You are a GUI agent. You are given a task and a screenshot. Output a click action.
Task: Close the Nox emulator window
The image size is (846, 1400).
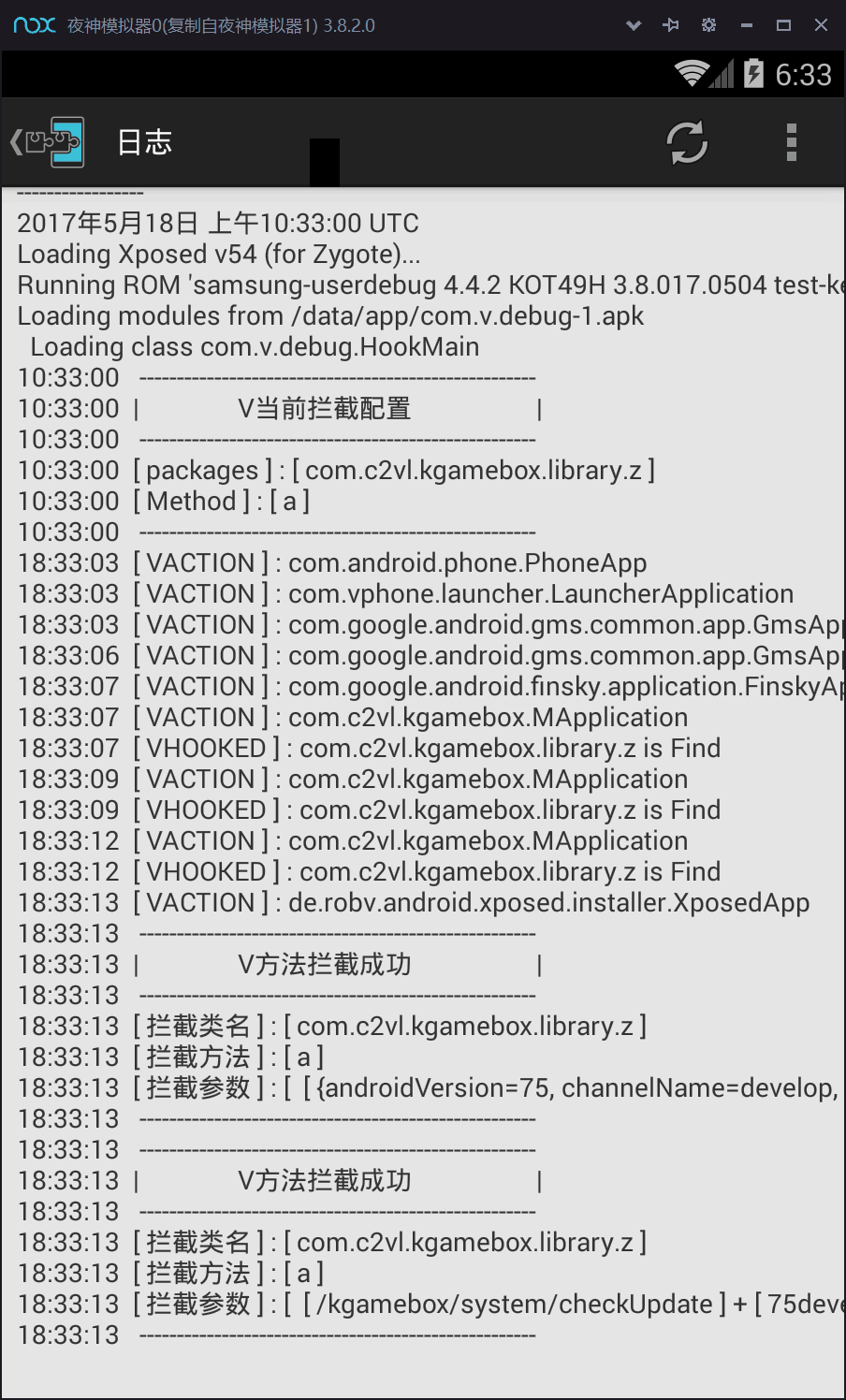821,25
